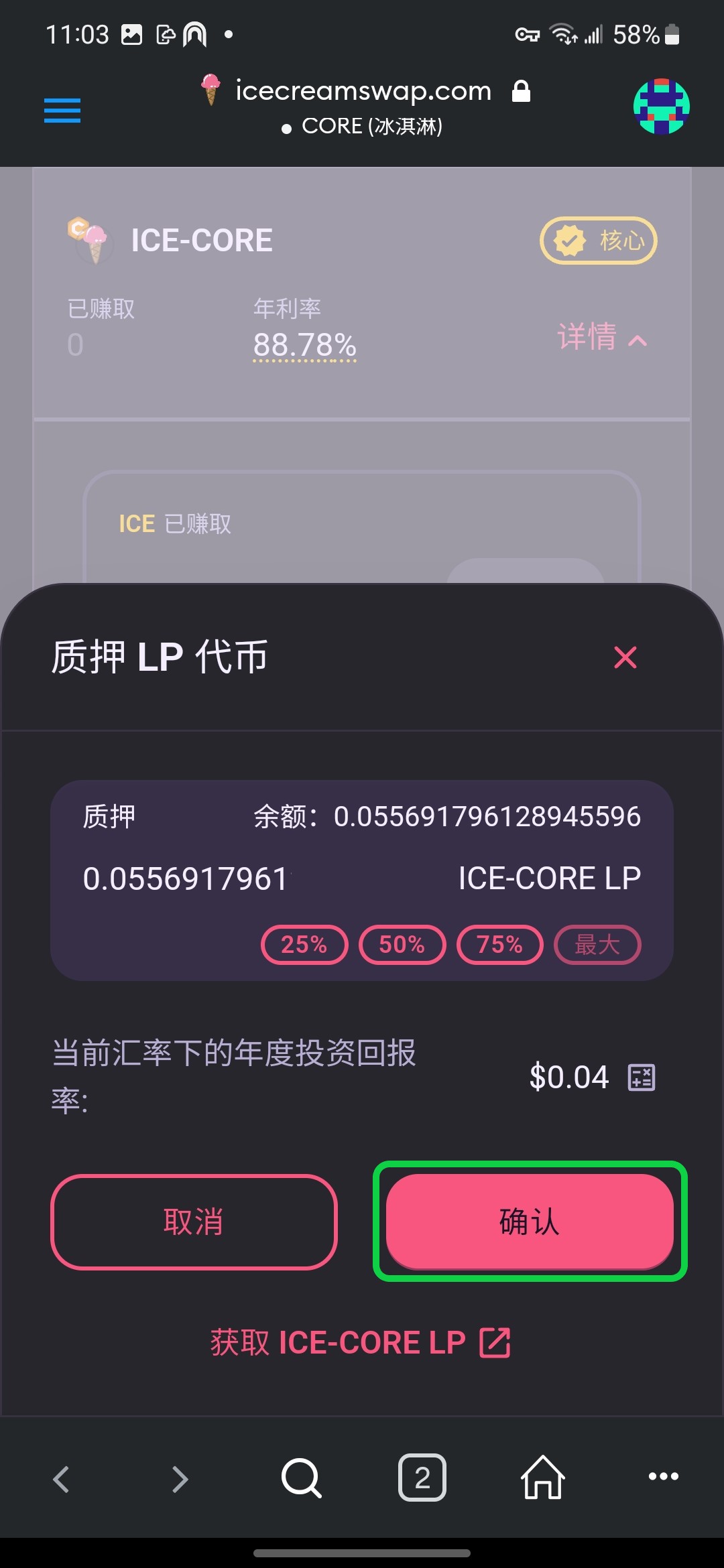Tap the icecreamswap.com address bar
Screen dimensions: 724x1568
click(x=364, y=105)
